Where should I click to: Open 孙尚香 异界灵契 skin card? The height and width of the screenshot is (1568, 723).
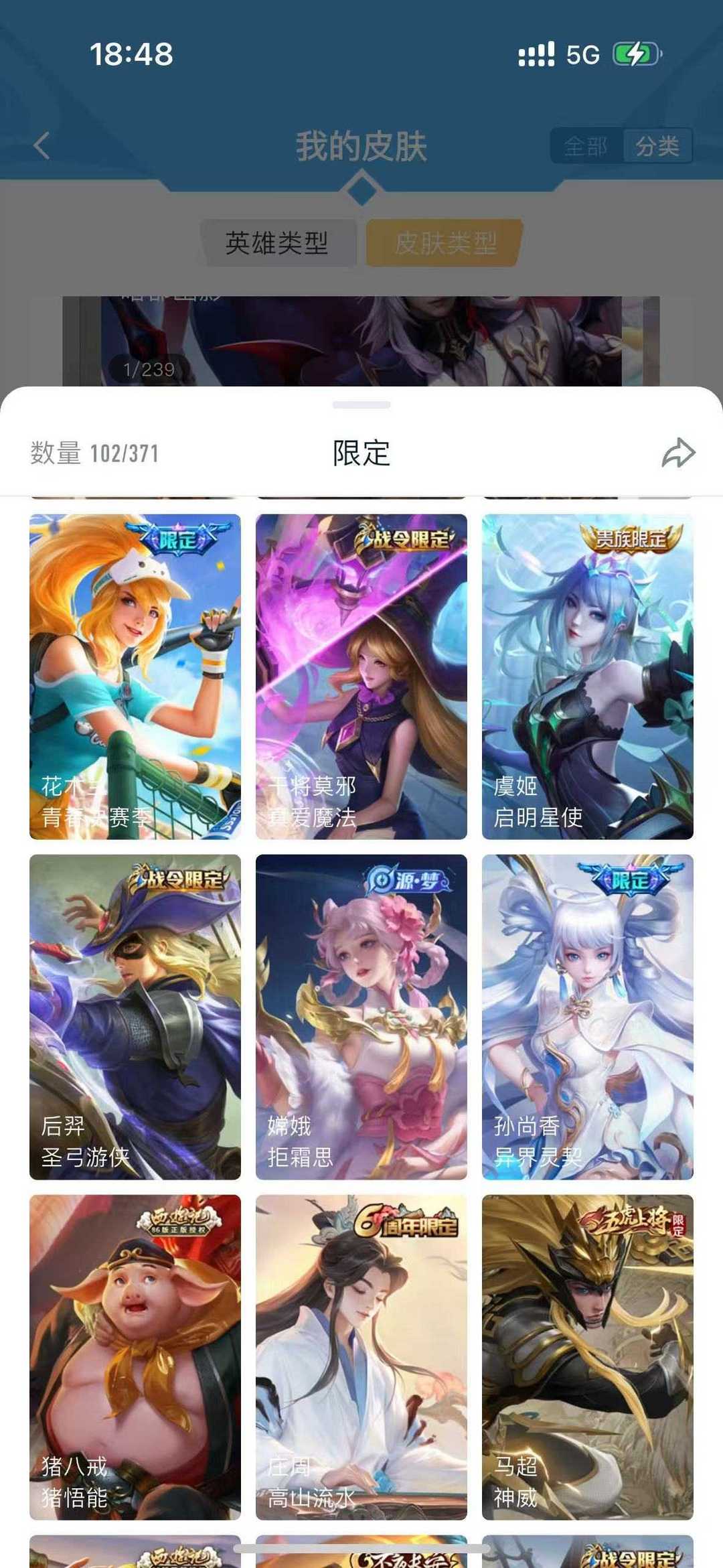[588, 1017]
